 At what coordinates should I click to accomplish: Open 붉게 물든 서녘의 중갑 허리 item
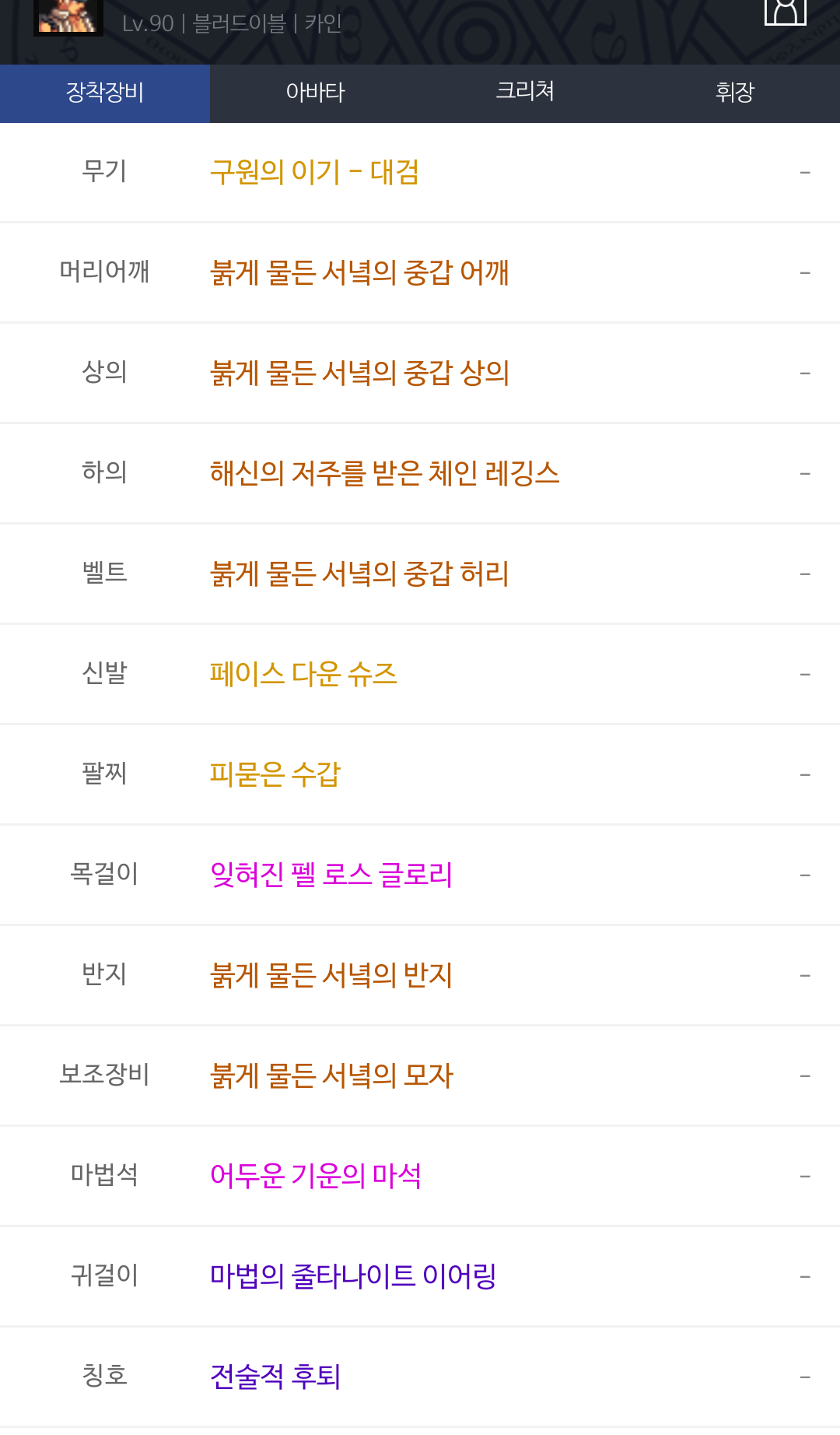pyautogui.click(x=359, y=574)
